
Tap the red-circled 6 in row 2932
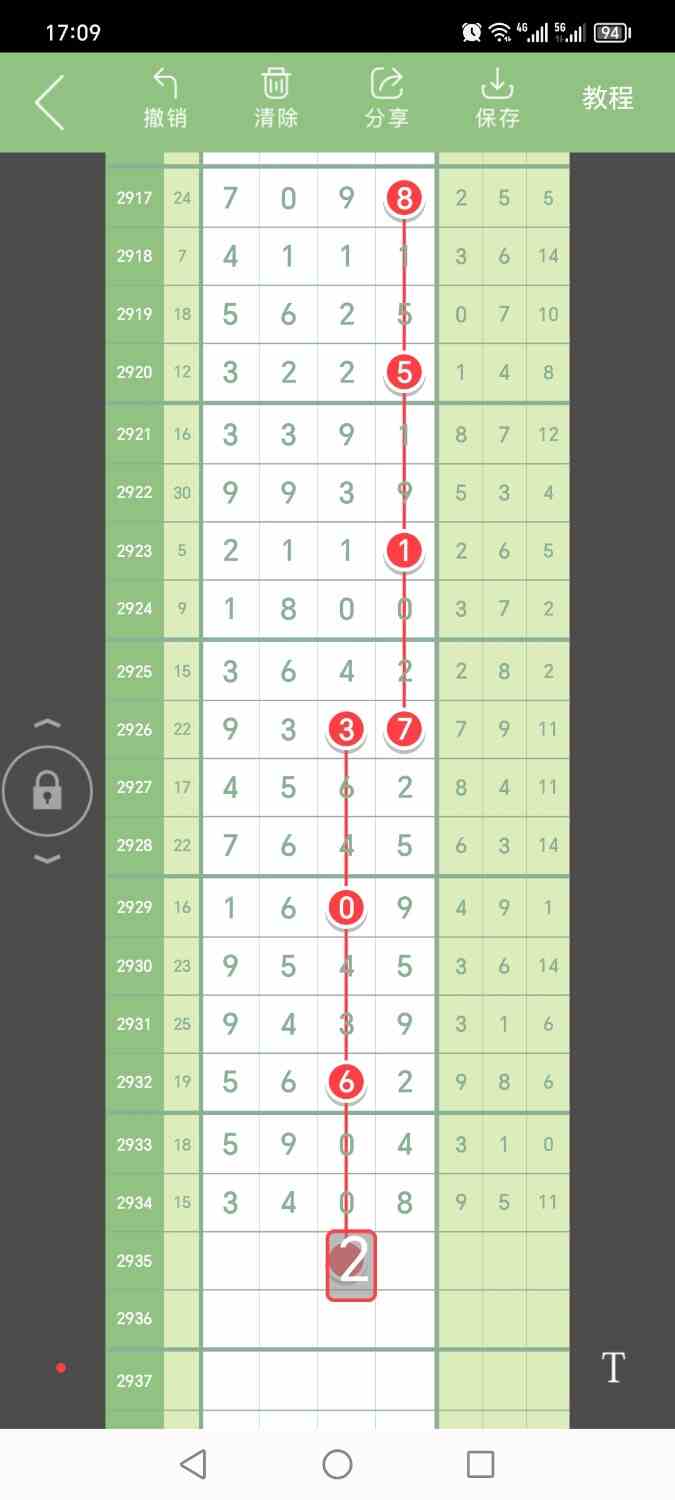pyautogui.click(x=346, y=1082)
